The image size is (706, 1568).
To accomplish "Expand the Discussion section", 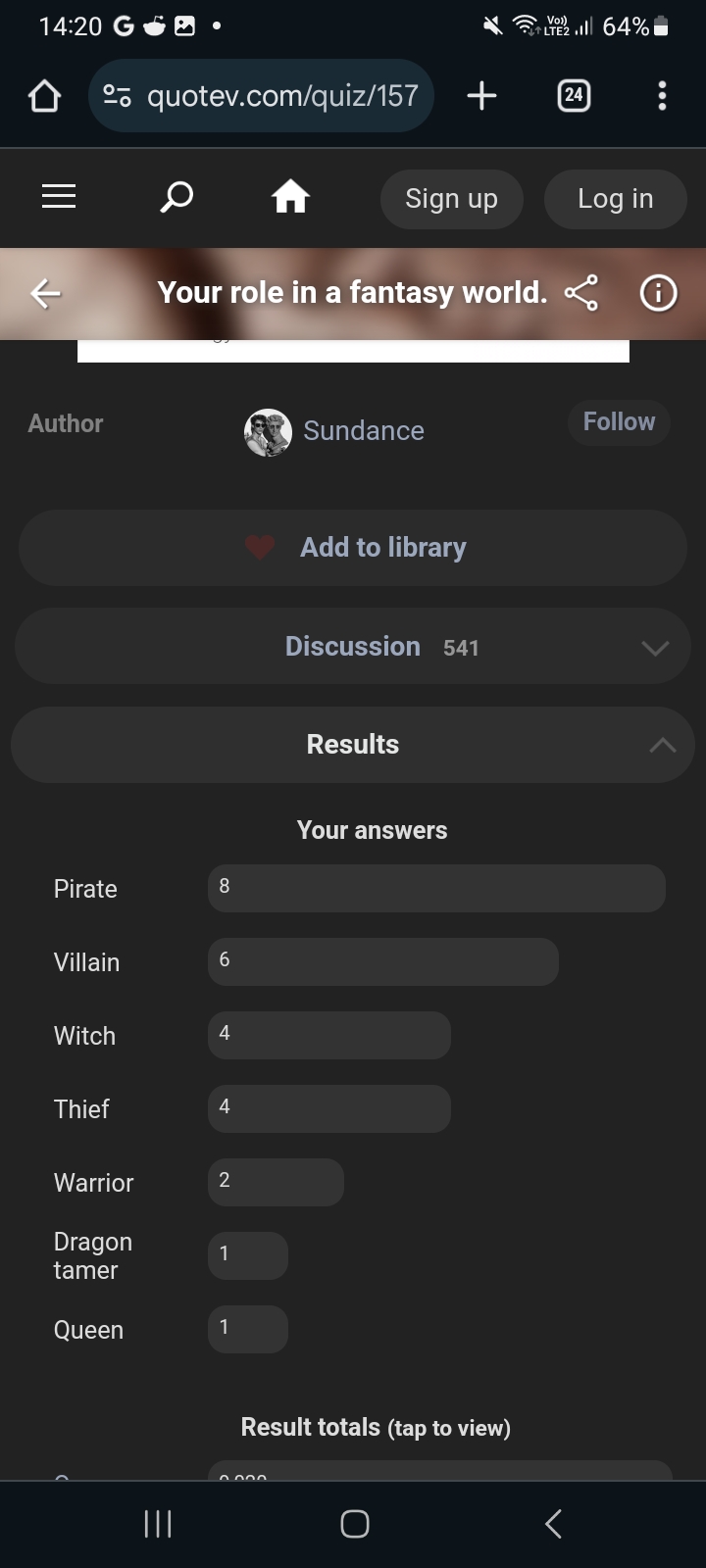I will point(353,647).
